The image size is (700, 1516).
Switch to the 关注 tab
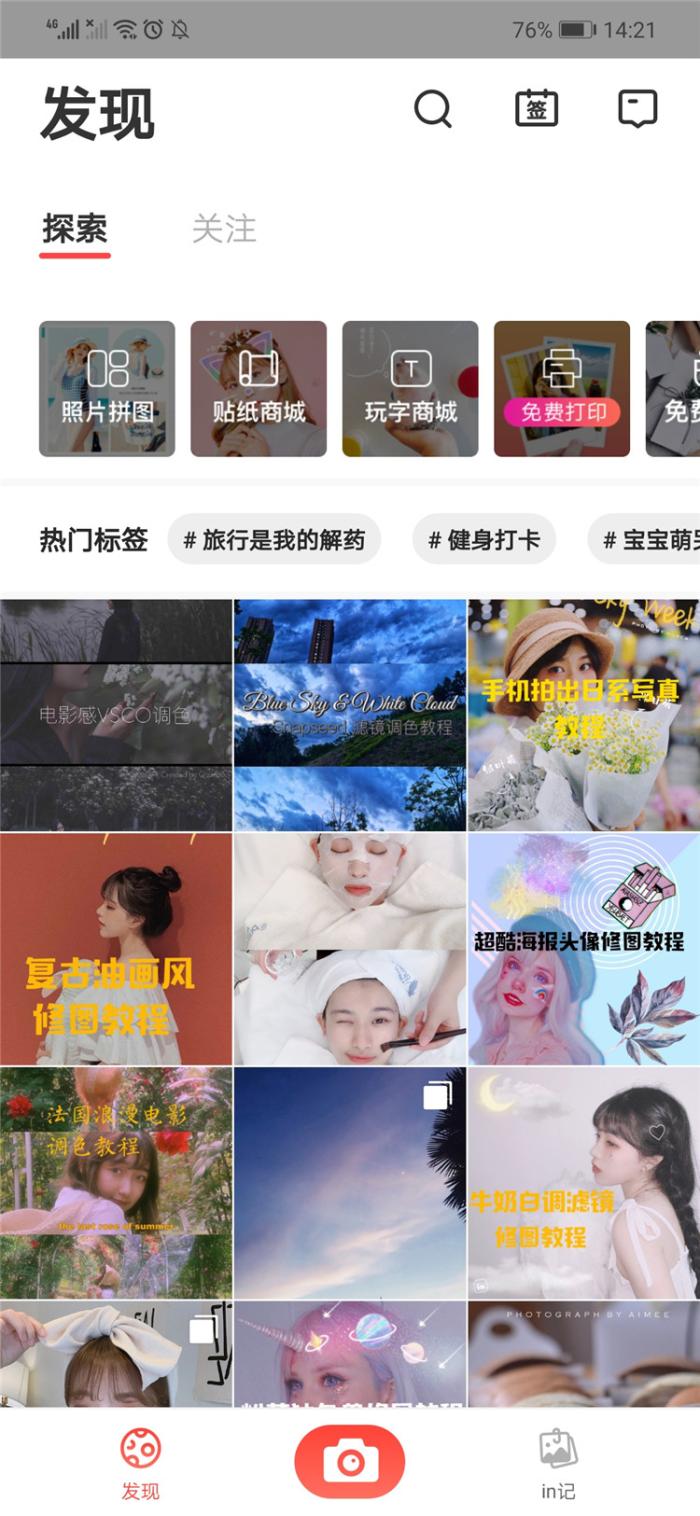(x=224, y=229)
